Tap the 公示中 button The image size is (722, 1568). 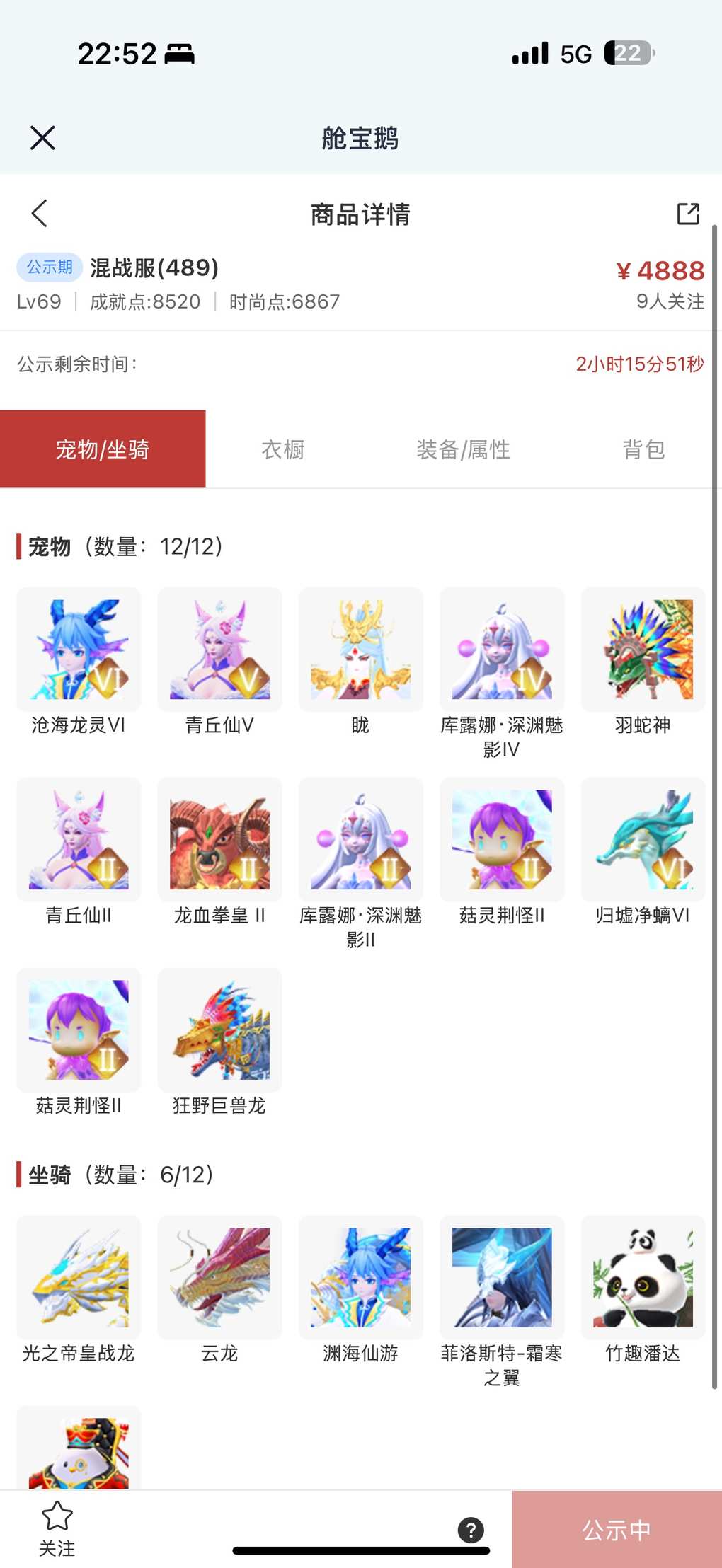(x=617, y=1530)
